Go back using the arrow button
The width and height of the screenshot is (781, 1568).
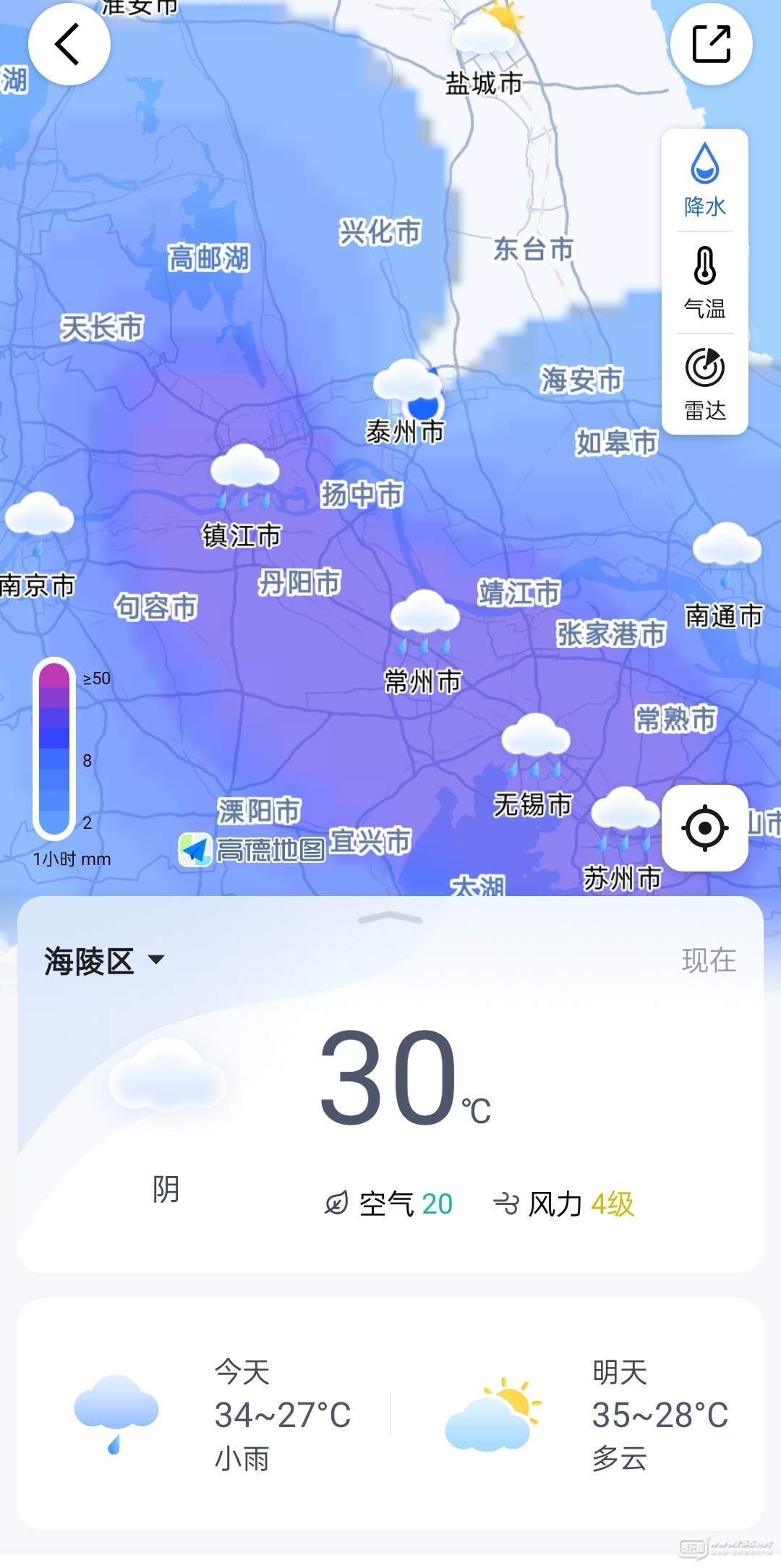pos(69,44)
